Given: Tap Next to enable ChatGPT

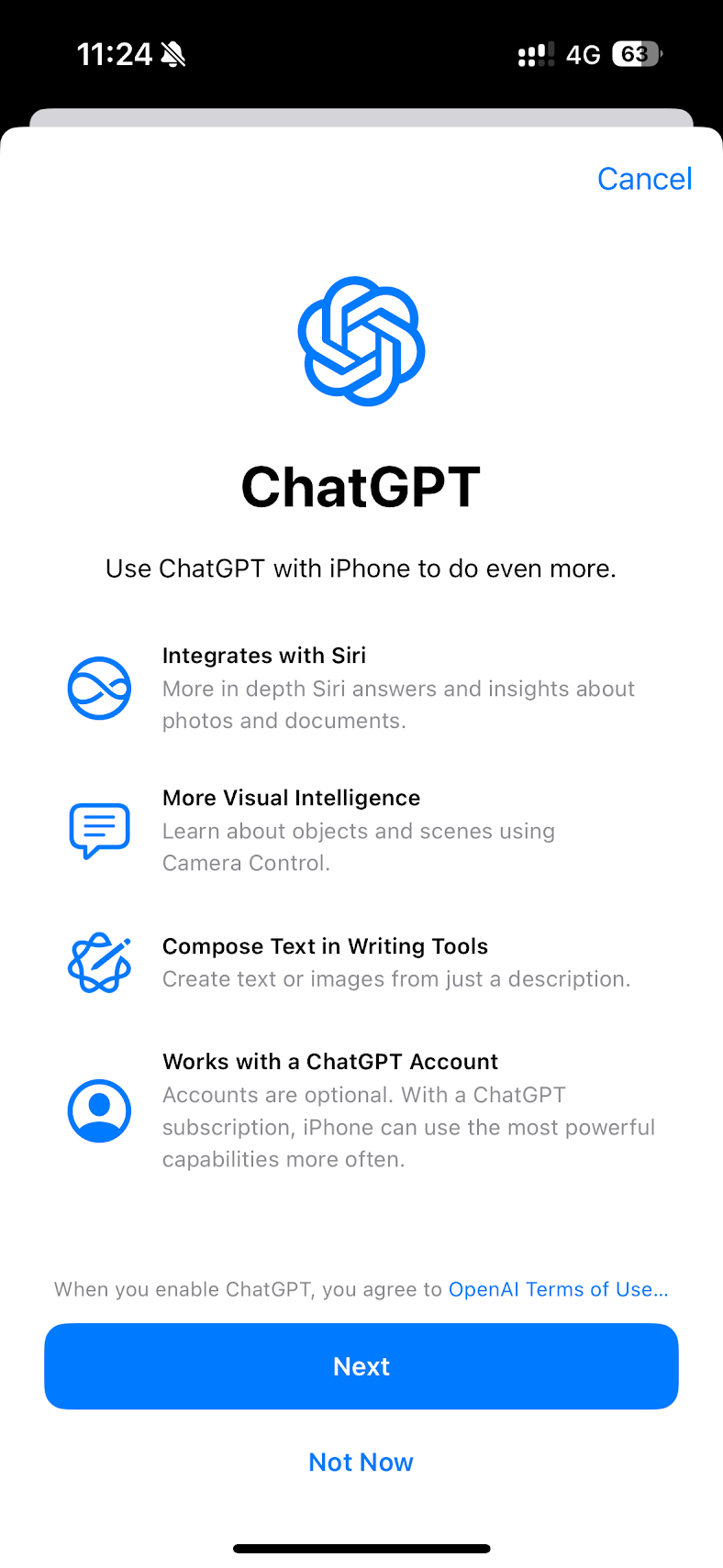Looking at the screenshot, I should (361, 1366).
